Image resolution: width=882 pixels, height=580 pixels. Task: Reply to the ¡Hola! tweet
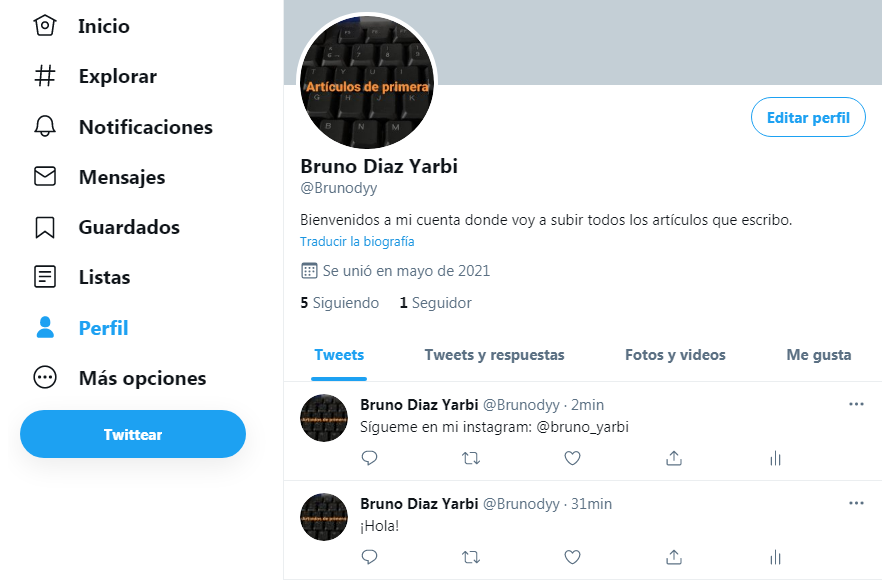click(x=369, y=557)
